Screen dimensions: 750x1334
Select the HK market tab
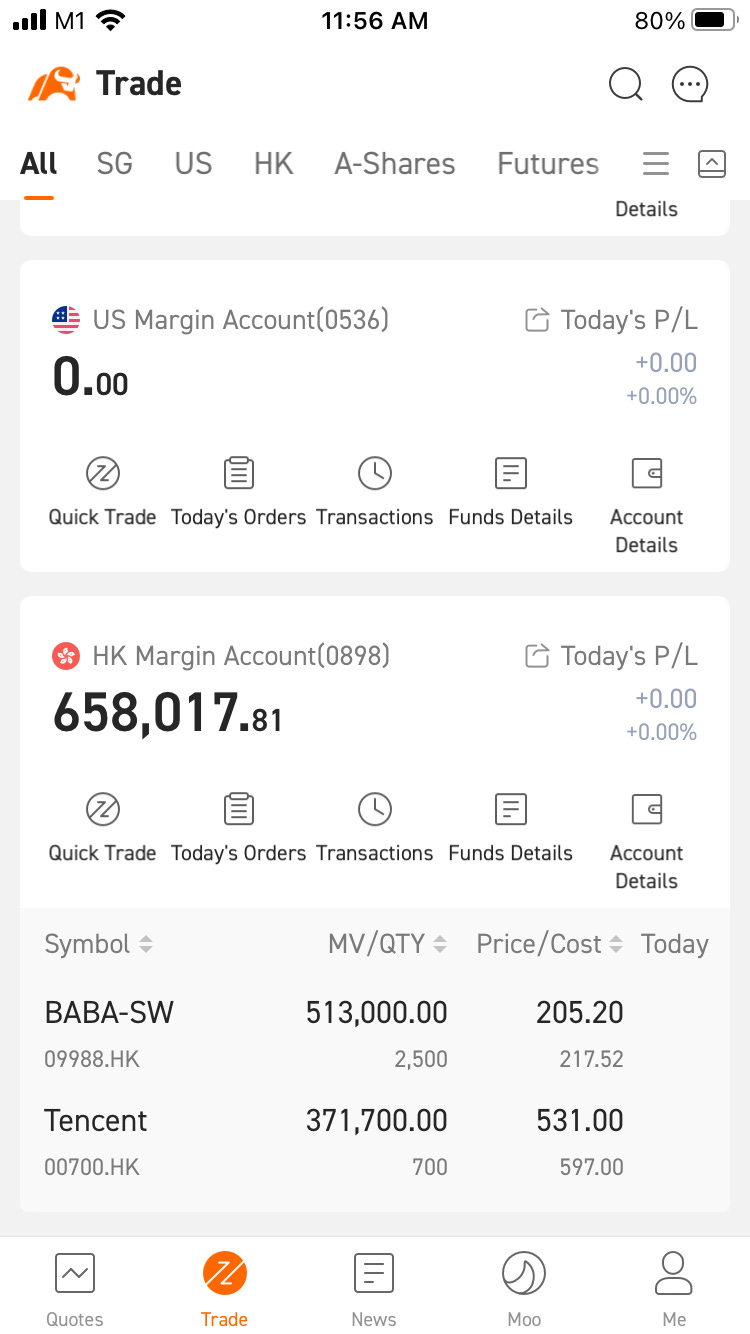click(x=273, y=164)
